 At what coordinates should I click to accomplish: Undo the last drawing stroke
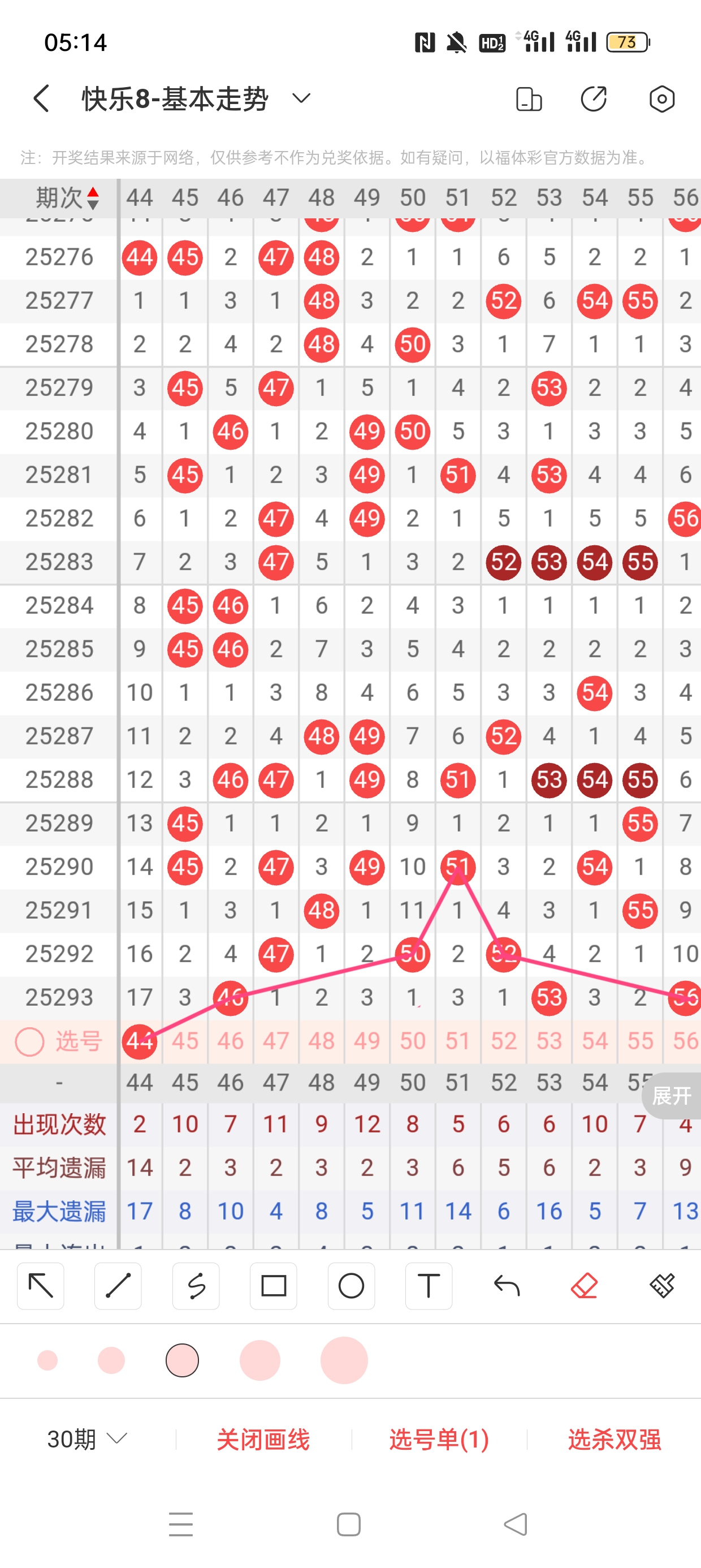click(x=507, y=1286)
